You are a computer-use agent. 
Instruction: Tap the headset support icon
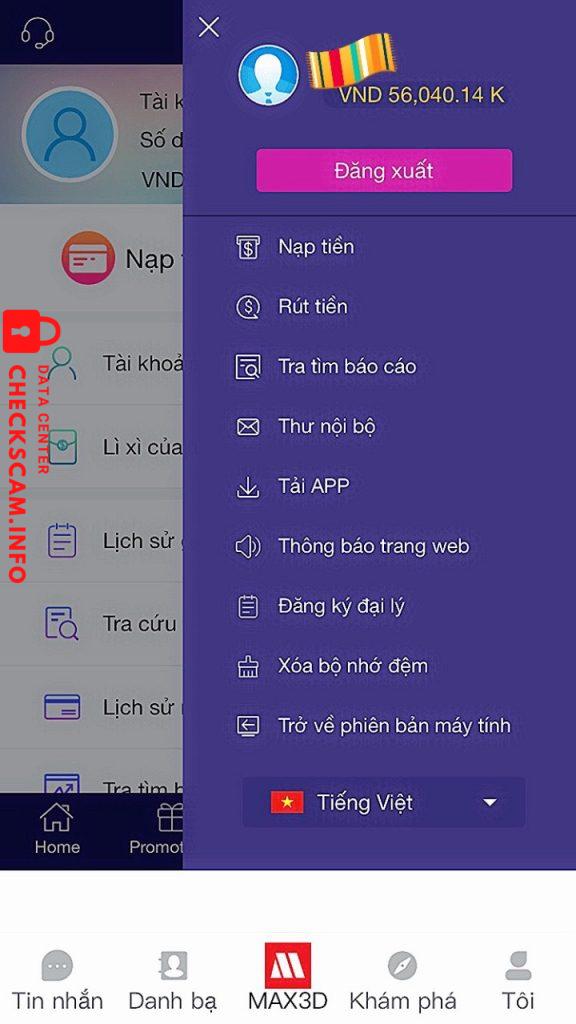(37, 32)
